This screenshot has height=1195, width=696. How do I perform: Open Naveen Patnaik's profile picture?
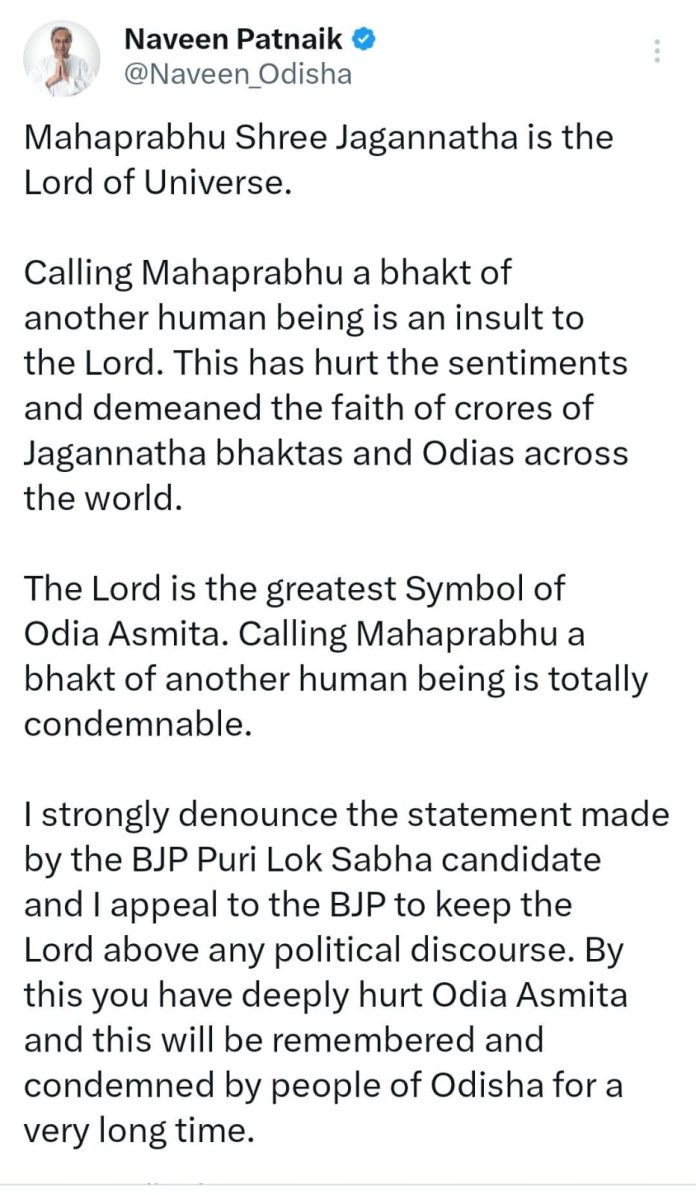(x=61, y=58)
